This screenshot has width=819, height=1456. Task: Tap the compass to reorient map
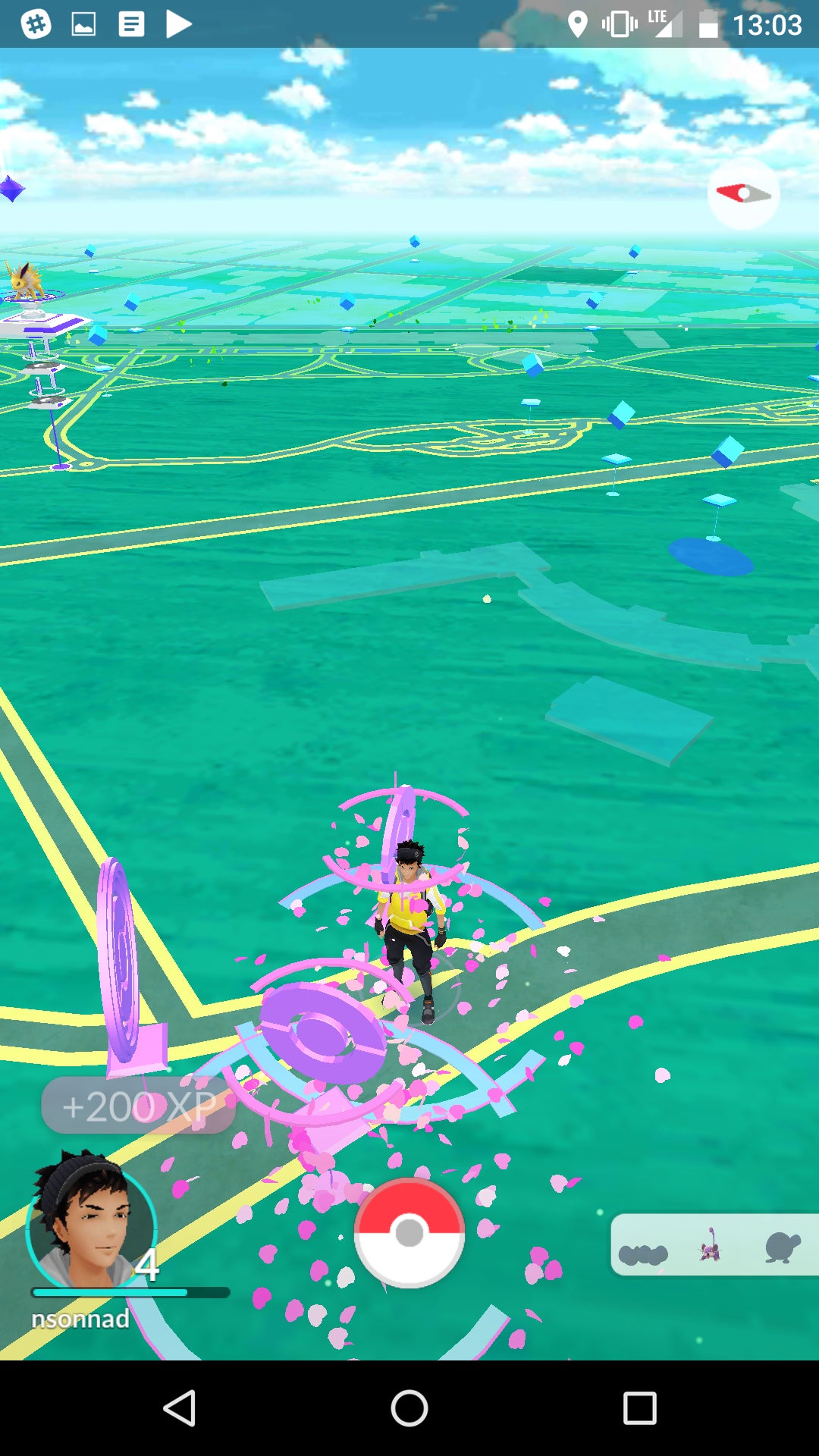point(743,194)
